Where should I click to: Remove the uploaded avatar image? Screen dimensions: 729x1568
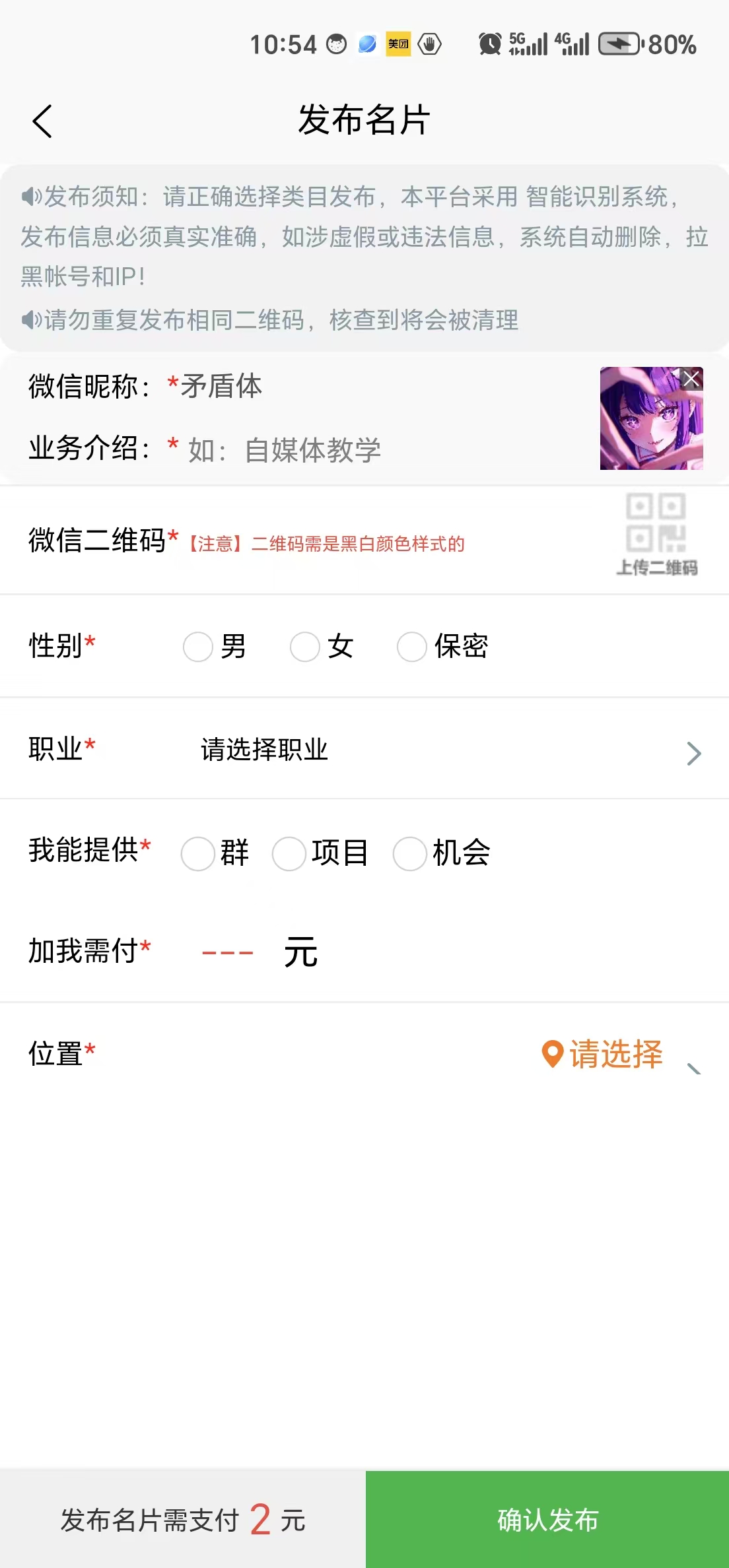(x=691, y=379)
